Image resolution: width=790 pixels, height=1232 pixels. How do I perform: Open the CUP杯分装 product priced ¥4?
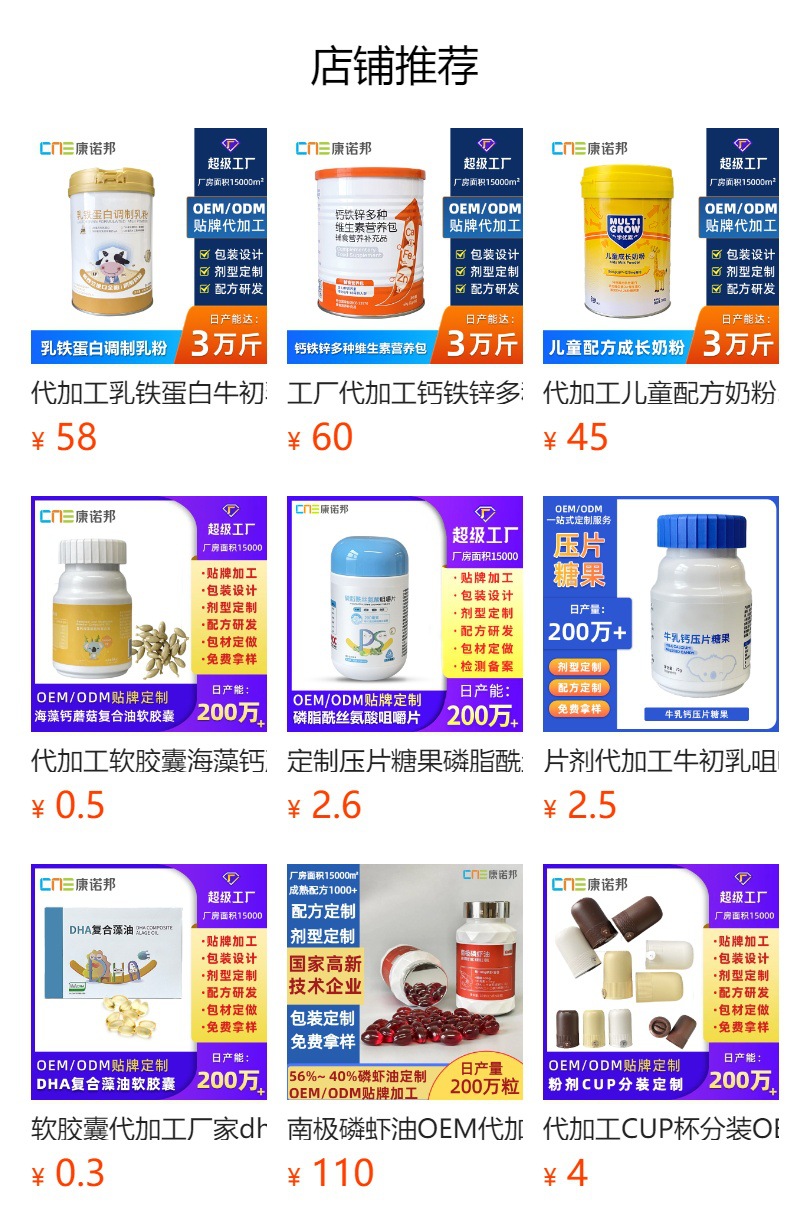click(661, 982)
